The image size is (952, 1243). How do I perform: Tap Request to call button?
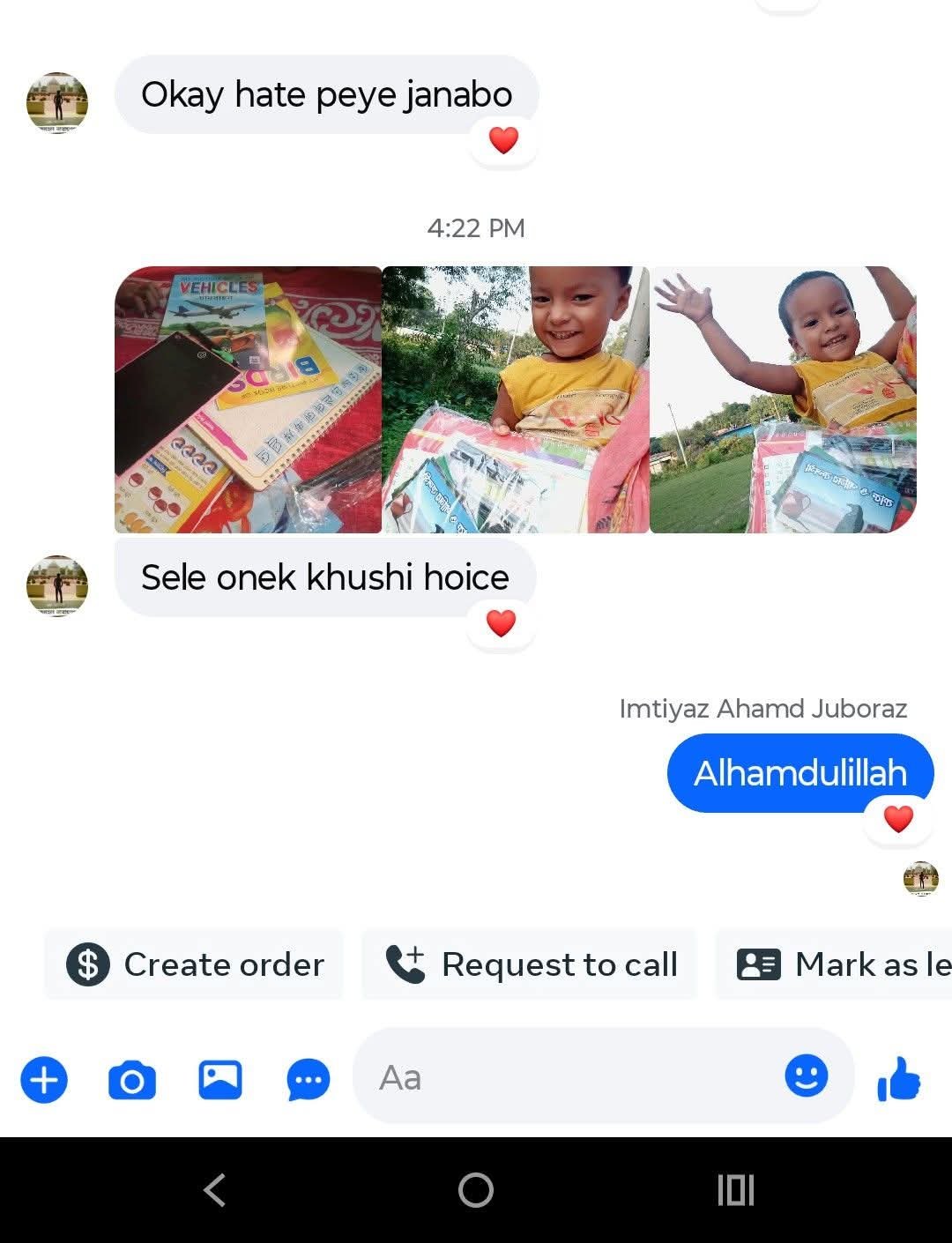(531, 964)
